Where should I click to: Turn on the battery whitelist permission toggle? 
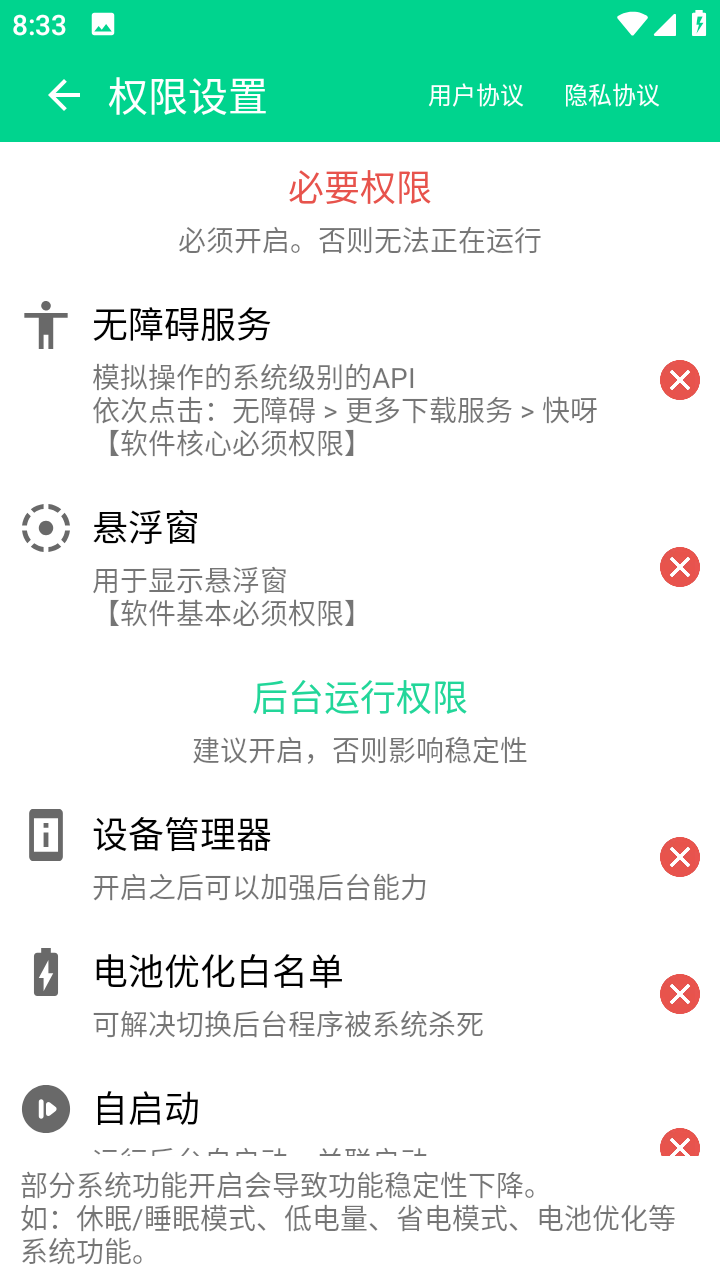click(680, 994)
